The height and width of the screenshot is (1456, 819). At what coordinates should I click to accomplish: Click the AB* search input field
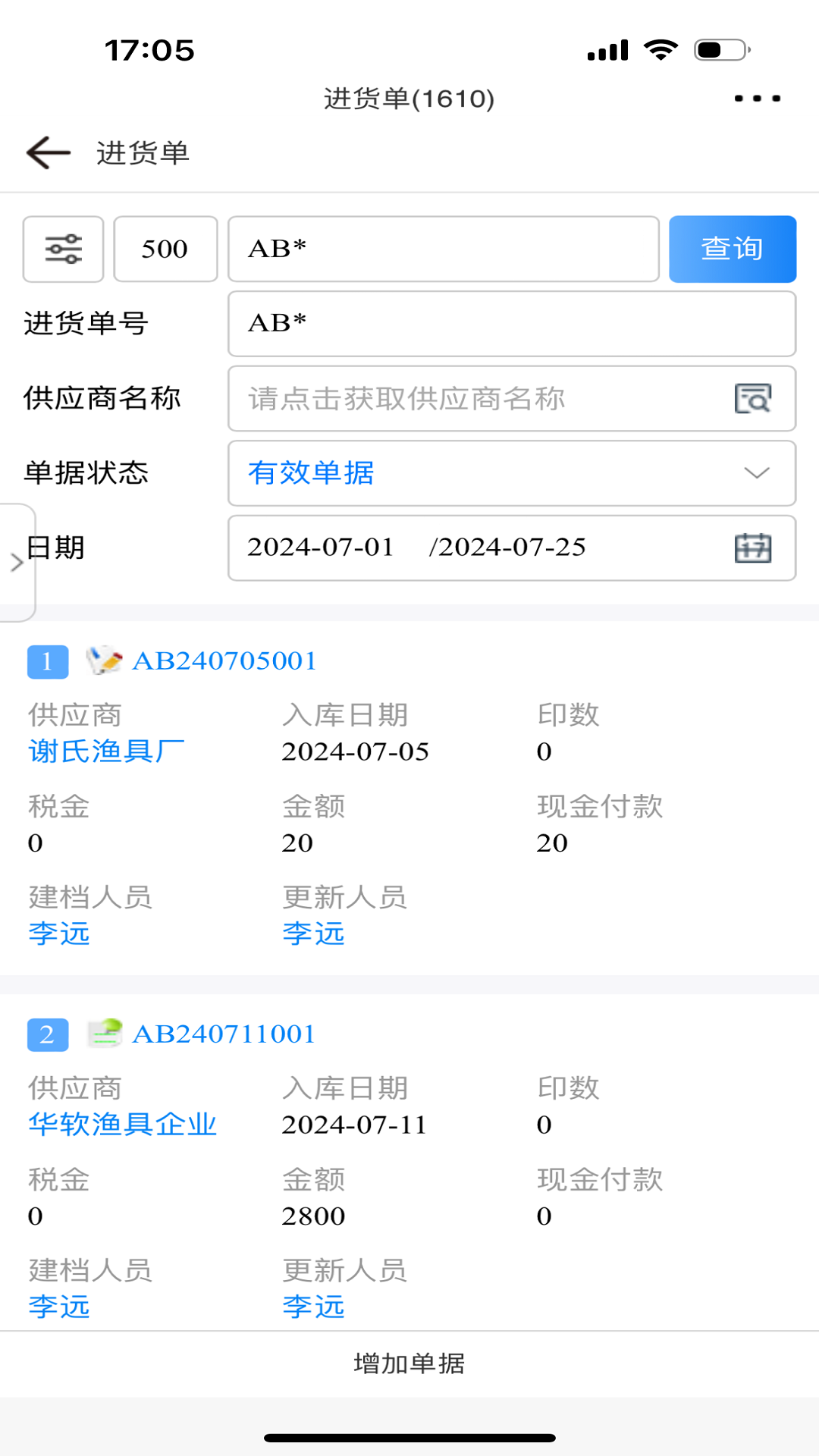tap(444, 249)
